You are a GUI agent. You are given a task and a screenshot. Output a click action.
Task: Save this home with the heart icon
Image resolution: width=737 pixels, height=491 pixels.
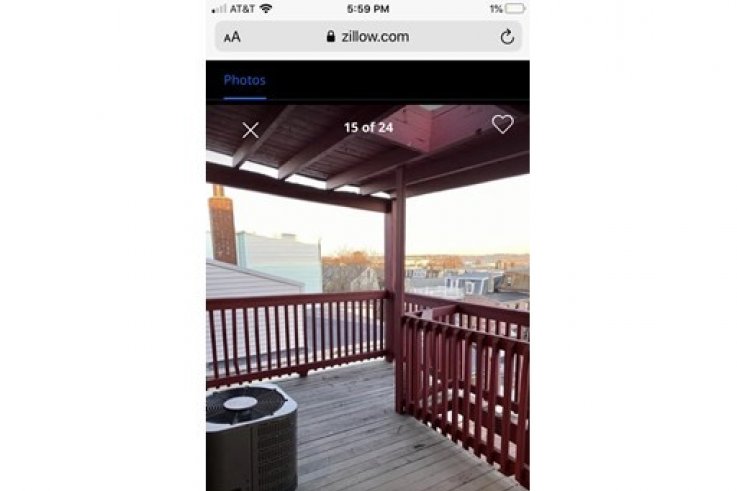click(502, 125)
